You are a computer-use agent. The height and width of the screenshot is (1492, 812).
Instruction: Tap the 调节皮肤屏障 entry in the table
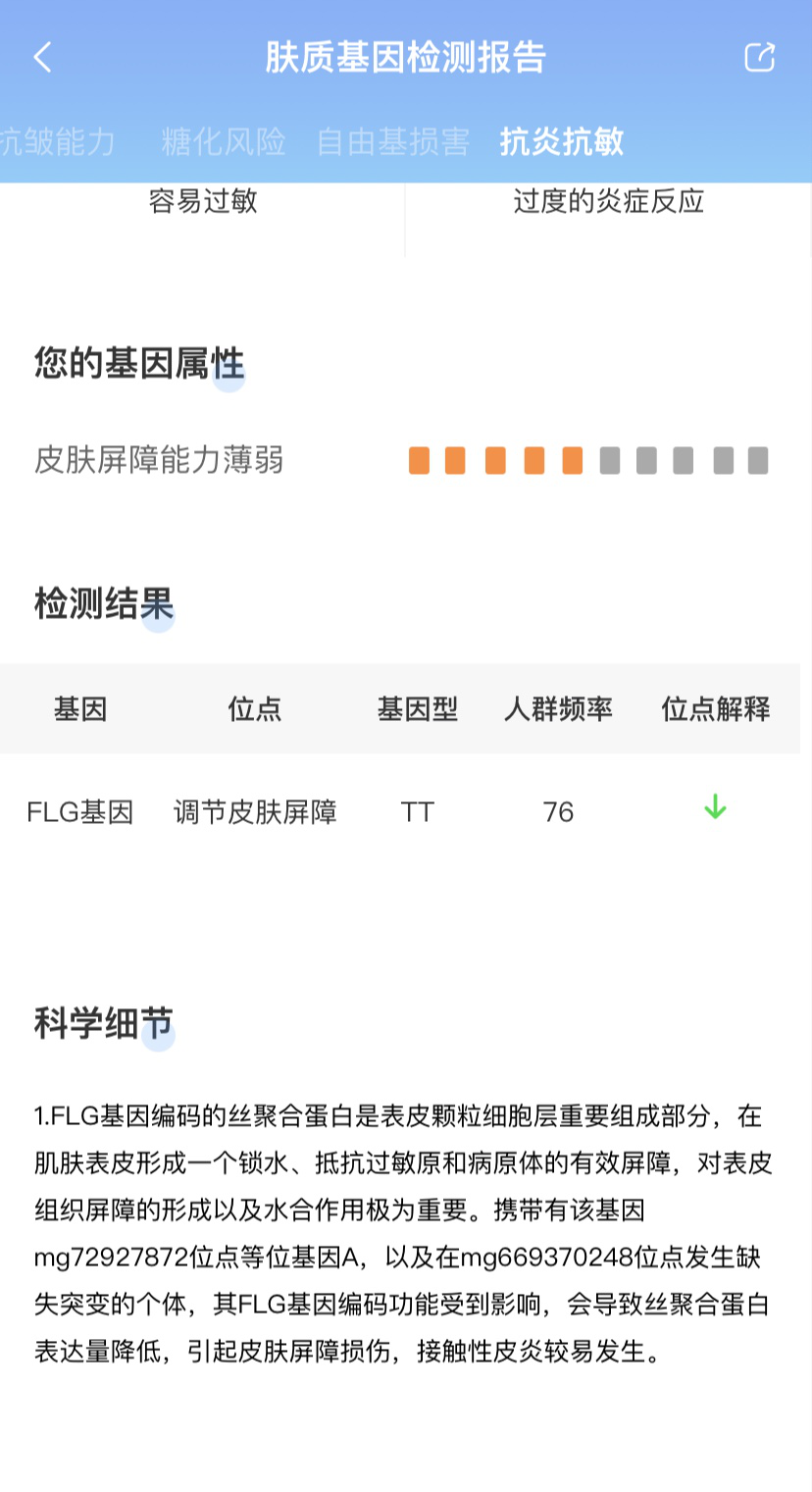257,811
